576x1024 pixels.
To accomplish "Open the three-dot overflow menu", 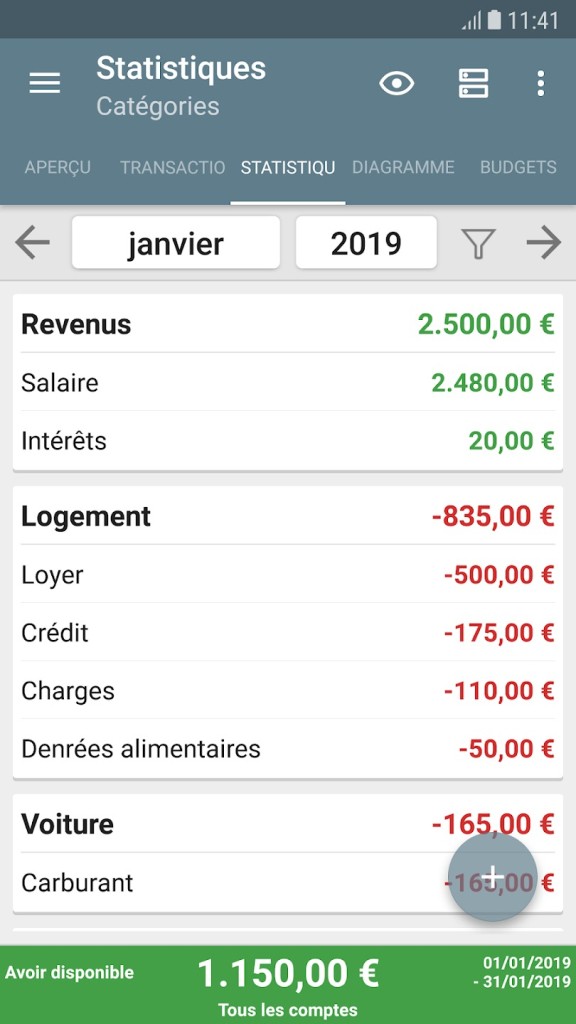I will [540, 84].
